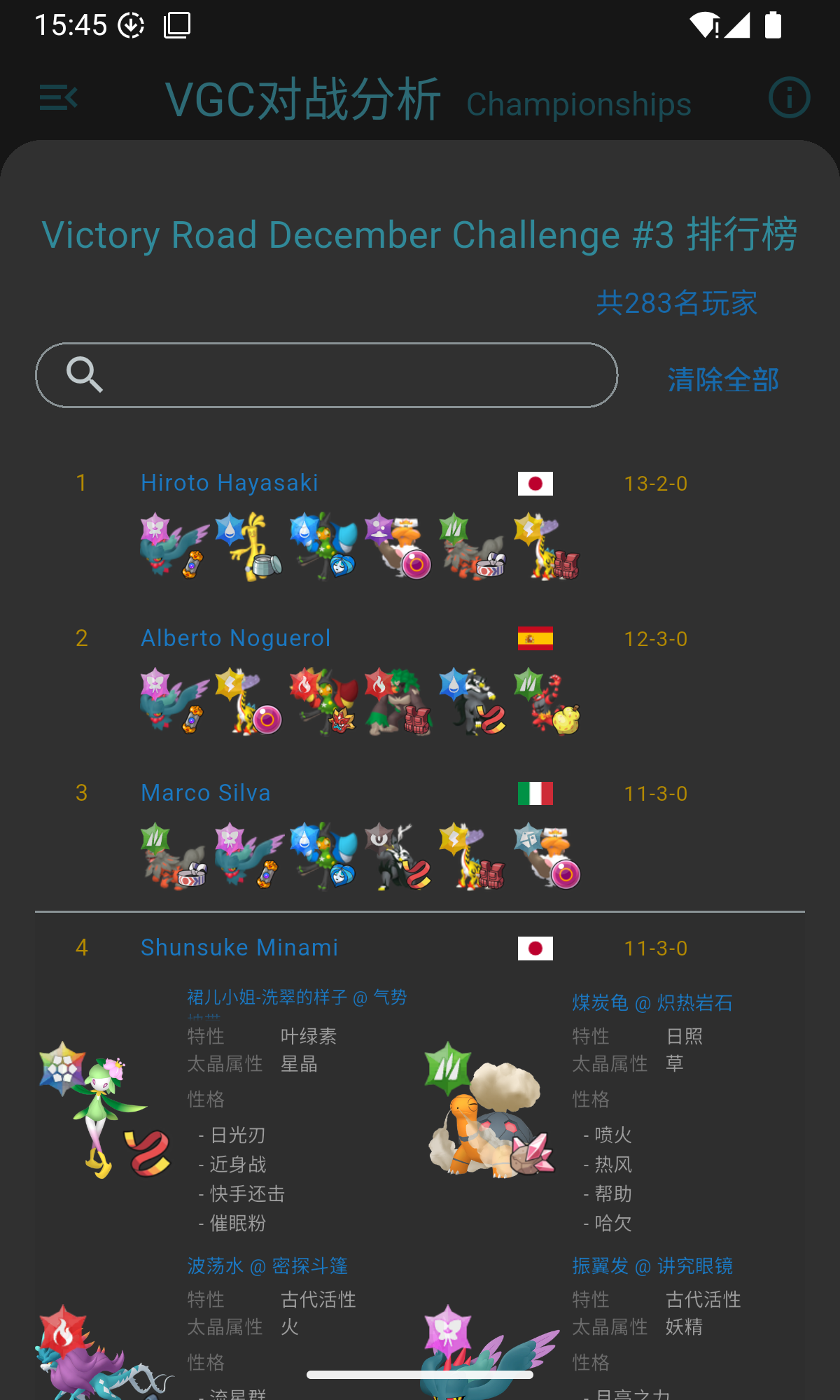Tap the 清除全部 clear-all button
Image resolution: width=840 pixels, height=1400 pixels.
[x=722, y=380]
